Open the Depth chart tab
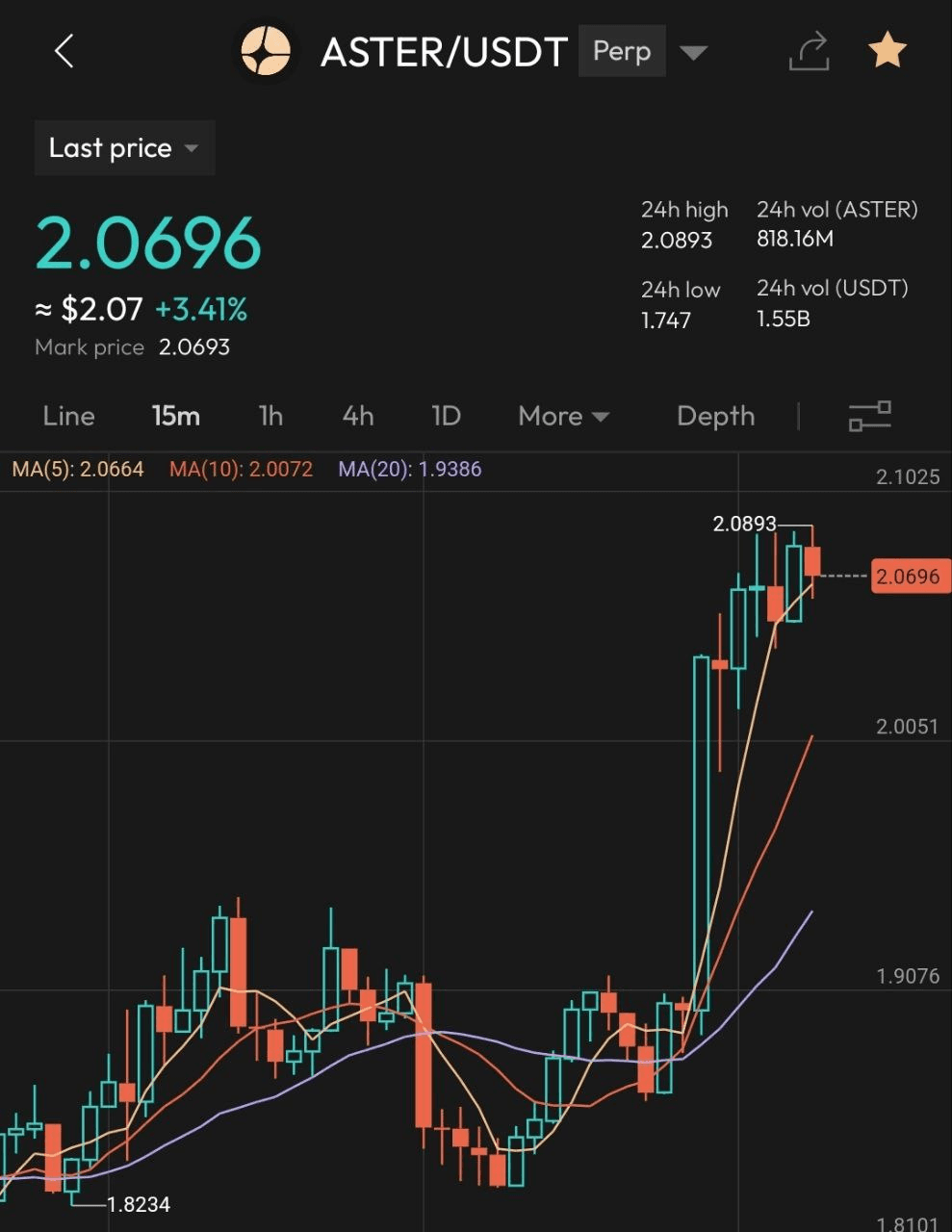 pos(715,416)
